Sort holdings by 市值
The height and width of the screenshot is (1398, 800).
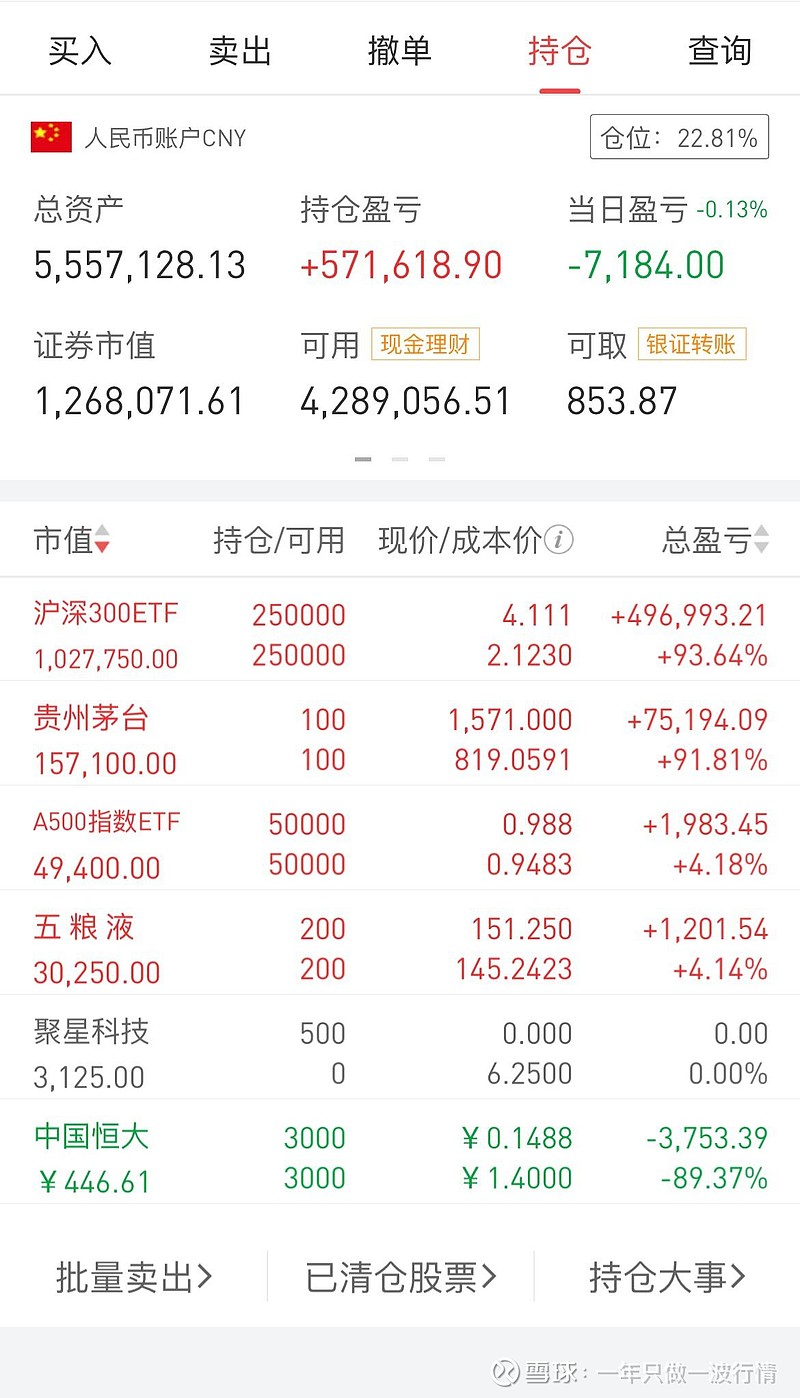(x=72, y=540)
